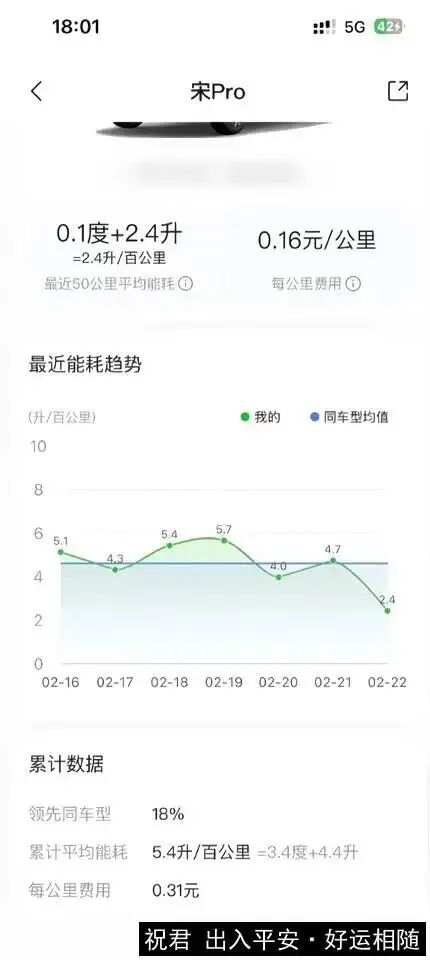Share the 宋Pro energy page
The image size is (430, 960).
[x=398, y=91]
